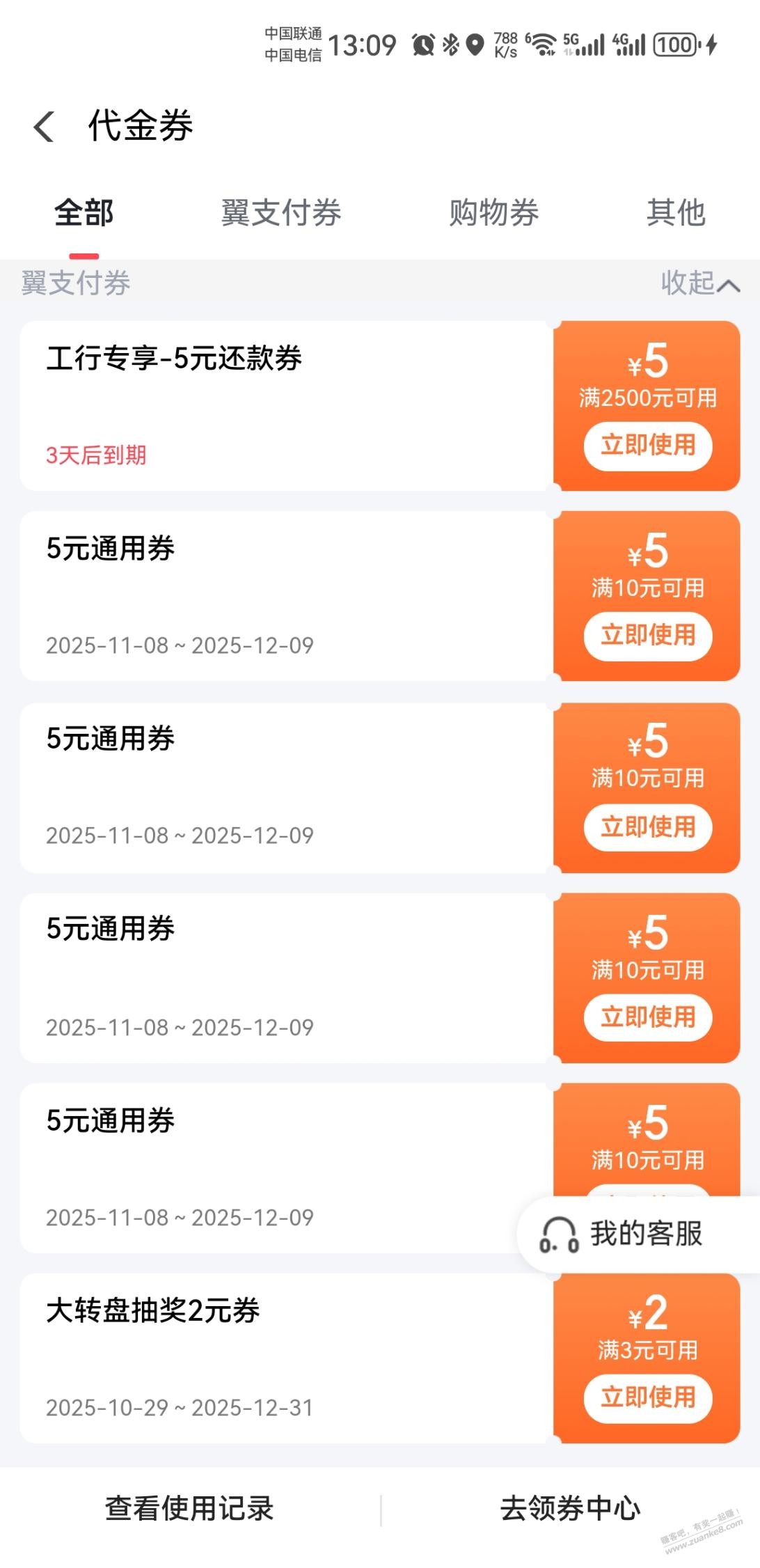Collapse the coupon section with 收起

[699, 283]
